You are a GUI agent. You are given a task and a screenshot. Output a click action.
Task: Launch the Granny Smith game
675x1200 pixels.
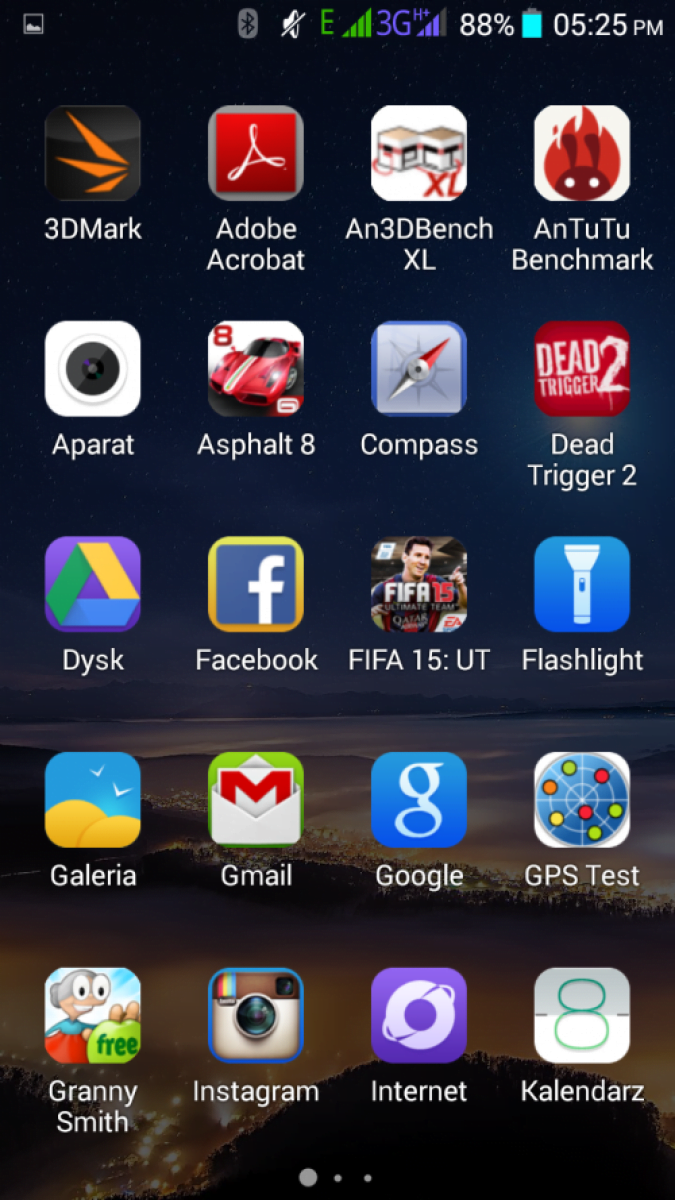click(x=93, y=1015)
